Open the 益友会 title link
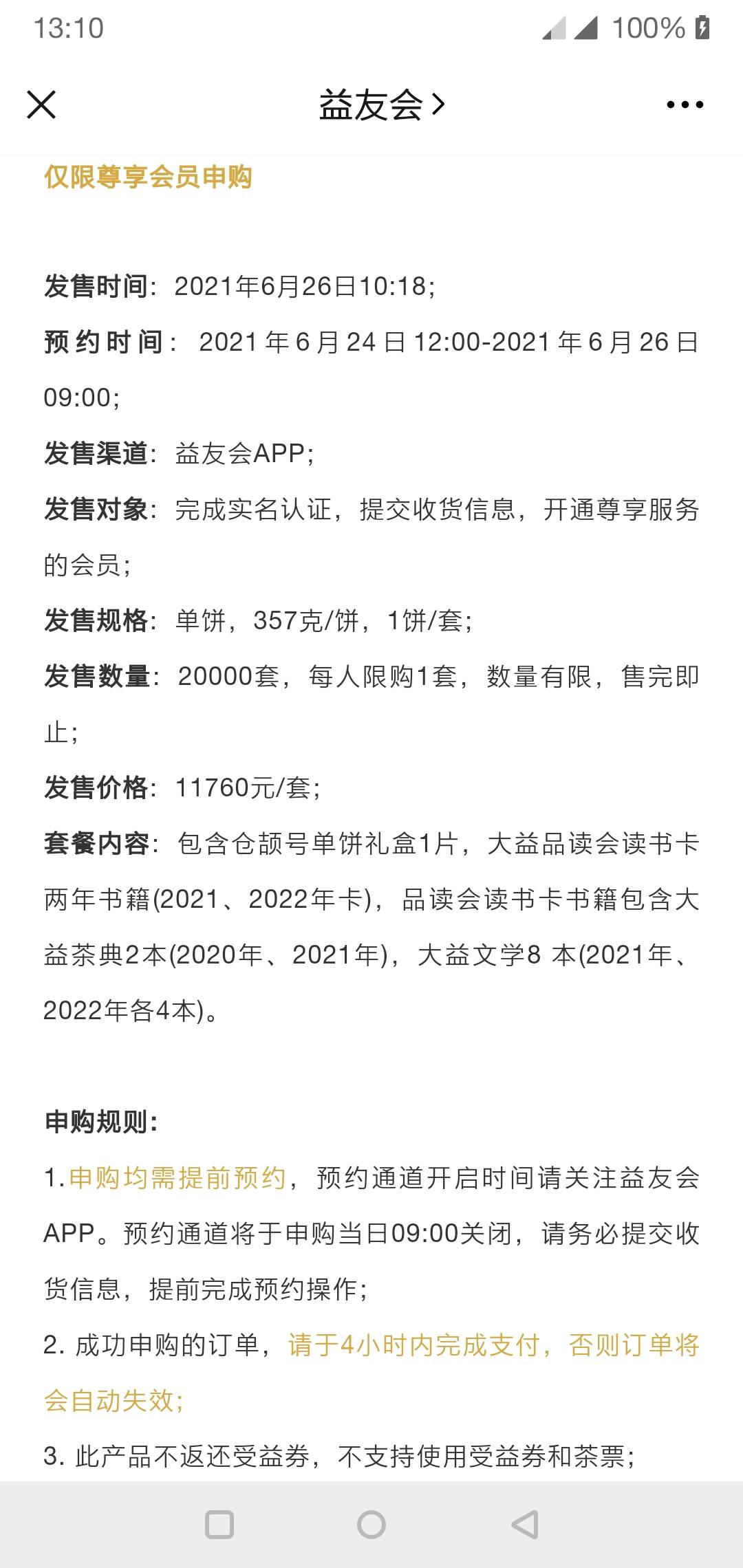This screenshot has height=1568, width=743. [382, 105]
